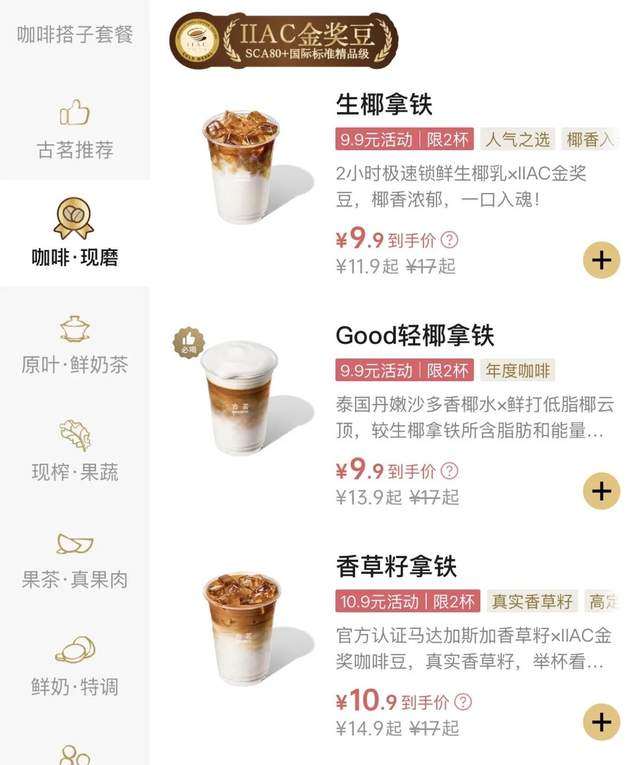Image resolution: width=640 pixels, height=765 pixels.
Task: Add 生椰拿铁 to the cart
Action: (601, 260)
